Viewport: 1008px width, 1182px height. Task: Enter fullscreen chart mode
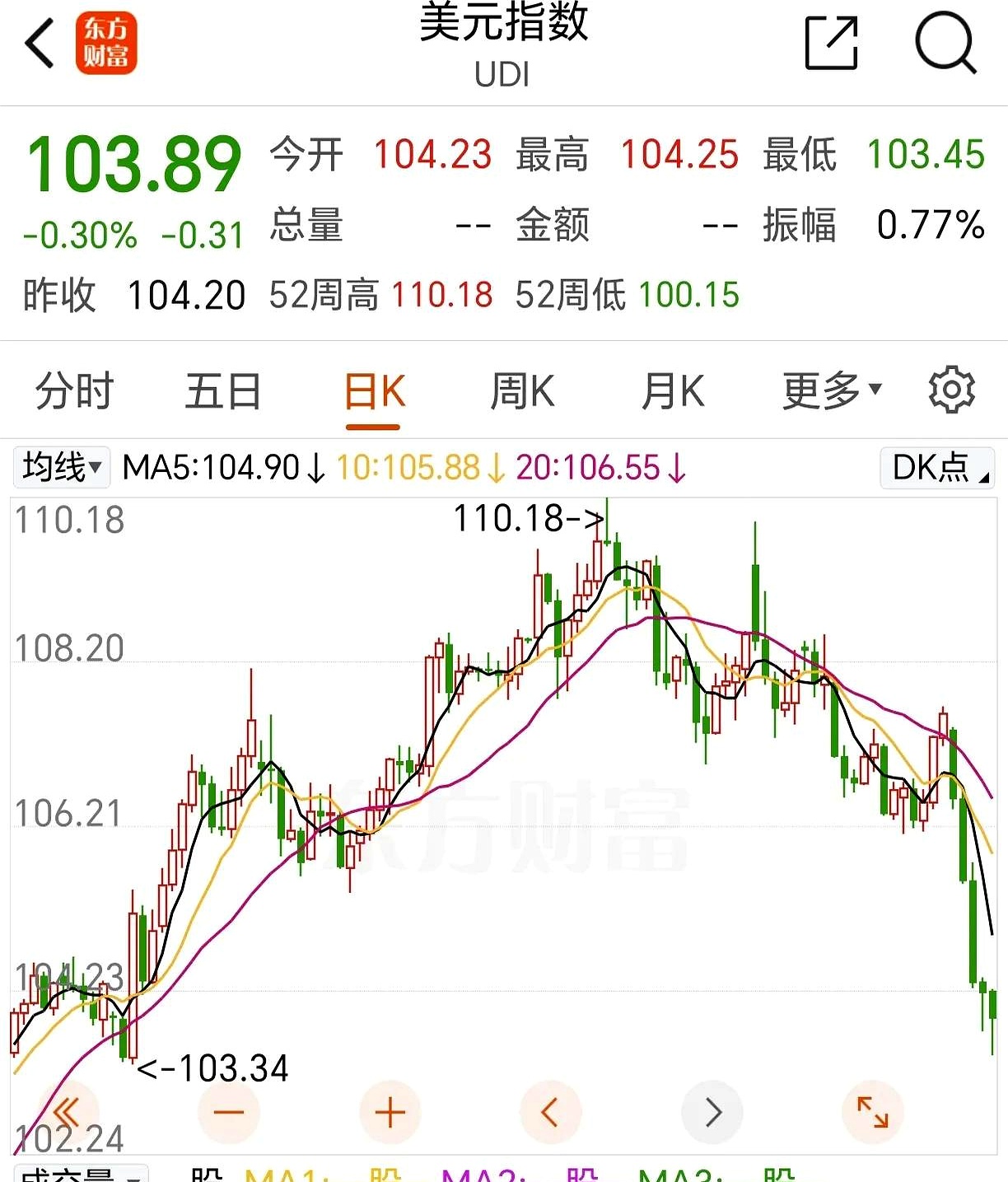[873, 1111]
